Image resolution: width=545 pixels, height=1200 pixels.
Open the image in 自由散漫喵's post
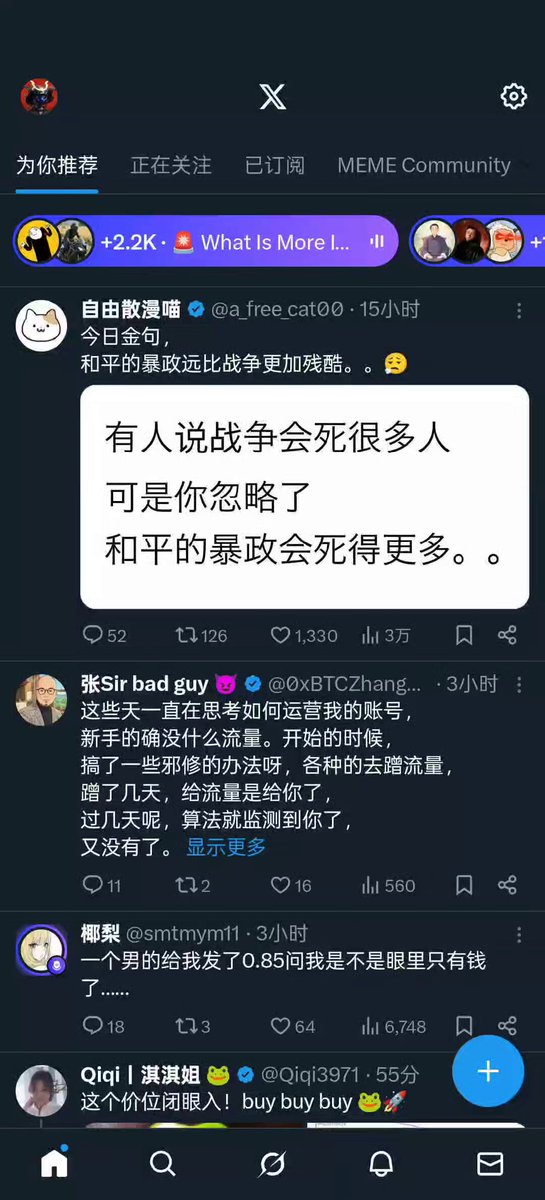(304, 497)
